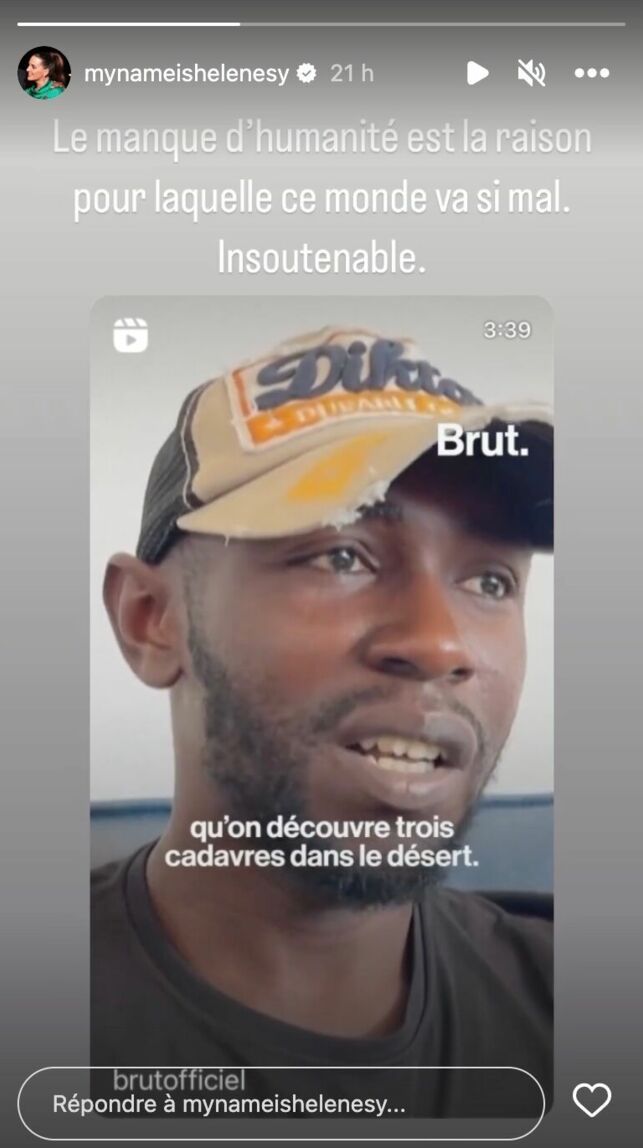Viewport: 643px width, 1148px height.
Task: Open the mynameishelenesy username link
Action: tap(186, 73)
